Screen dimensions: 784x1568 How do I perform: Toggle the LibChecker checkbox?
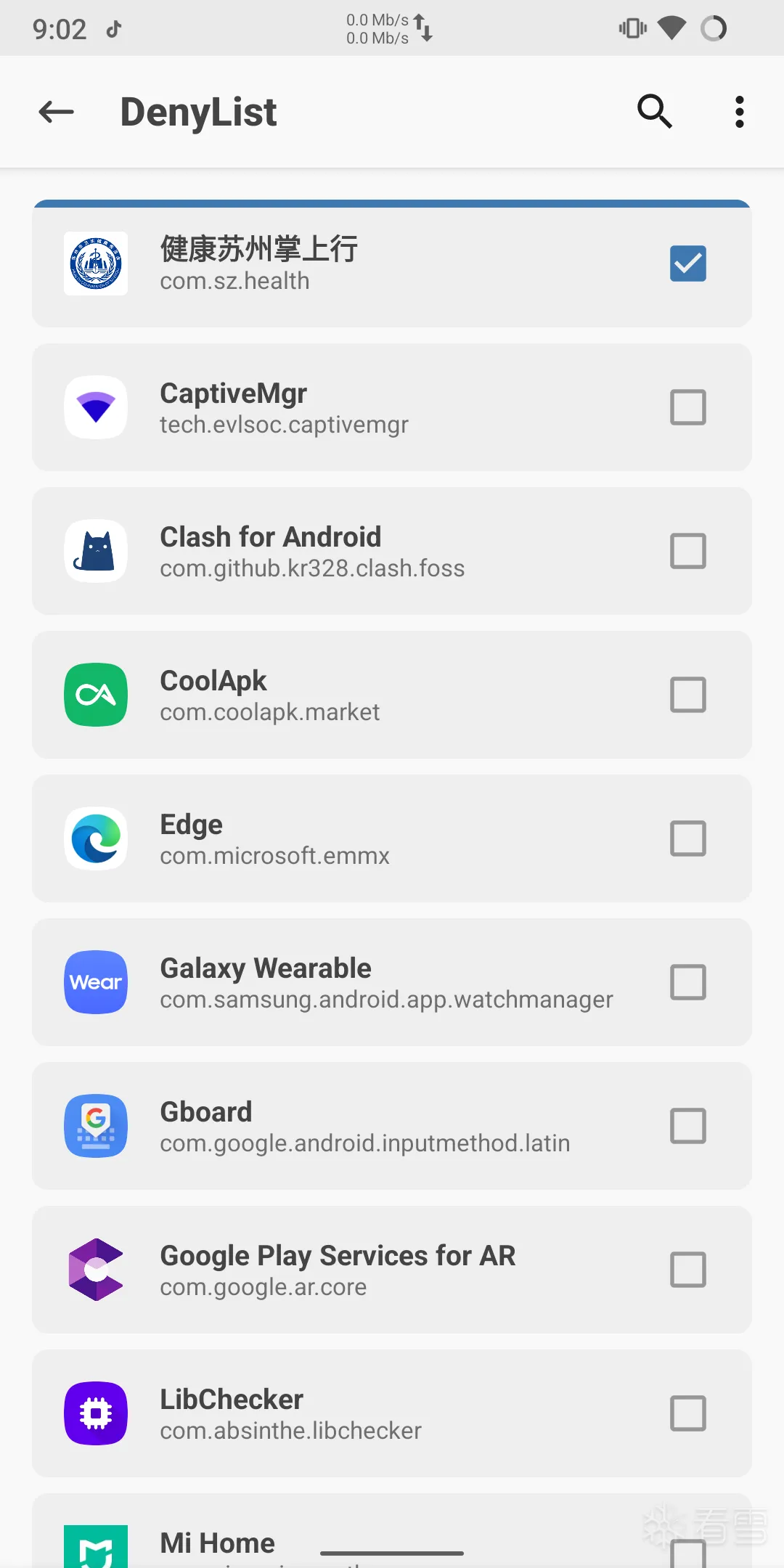pos(687,1413)
